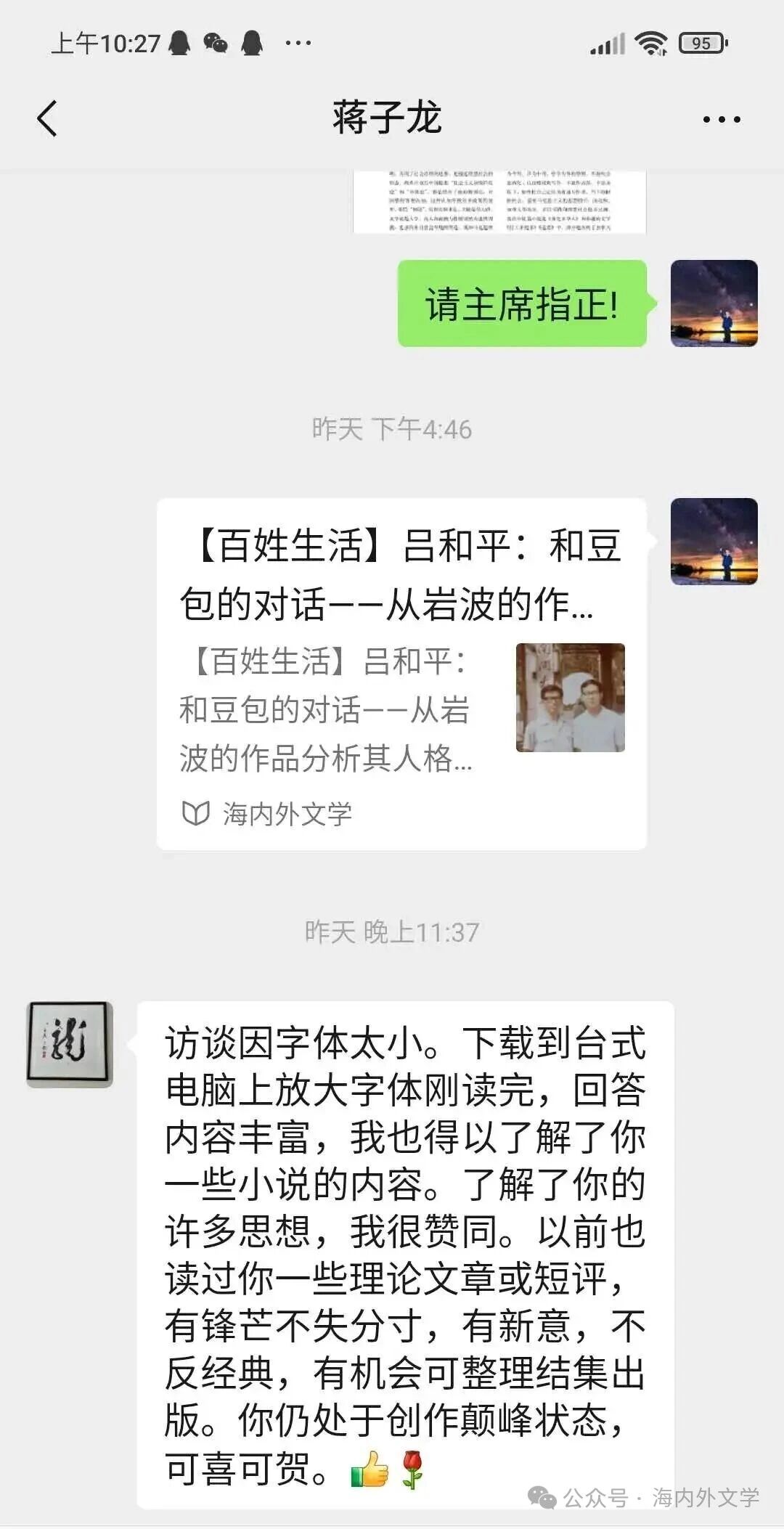
Task: Tap the 请主席指正! message bubble
Action: (x=523, y=303)
